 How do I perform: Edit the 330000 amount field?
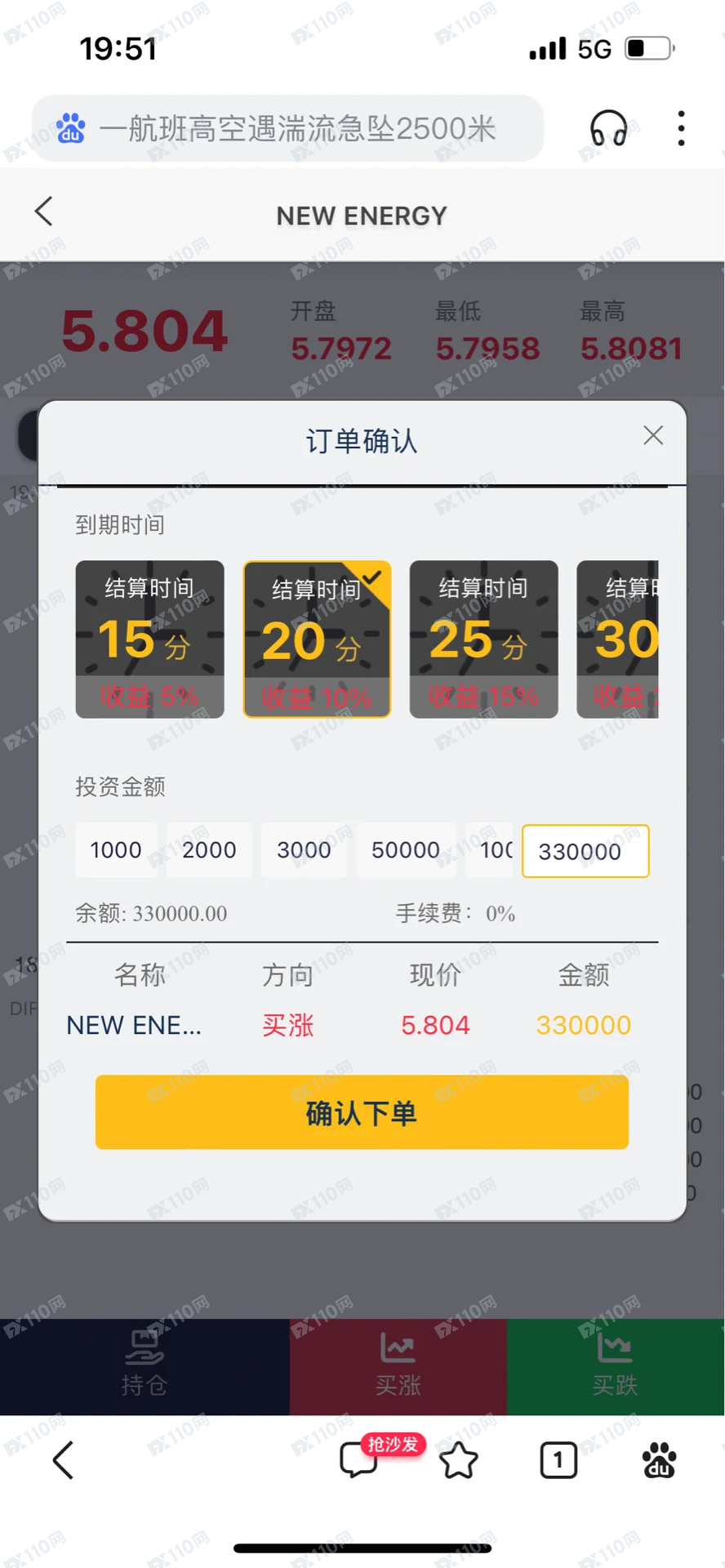tap(585, 851)
